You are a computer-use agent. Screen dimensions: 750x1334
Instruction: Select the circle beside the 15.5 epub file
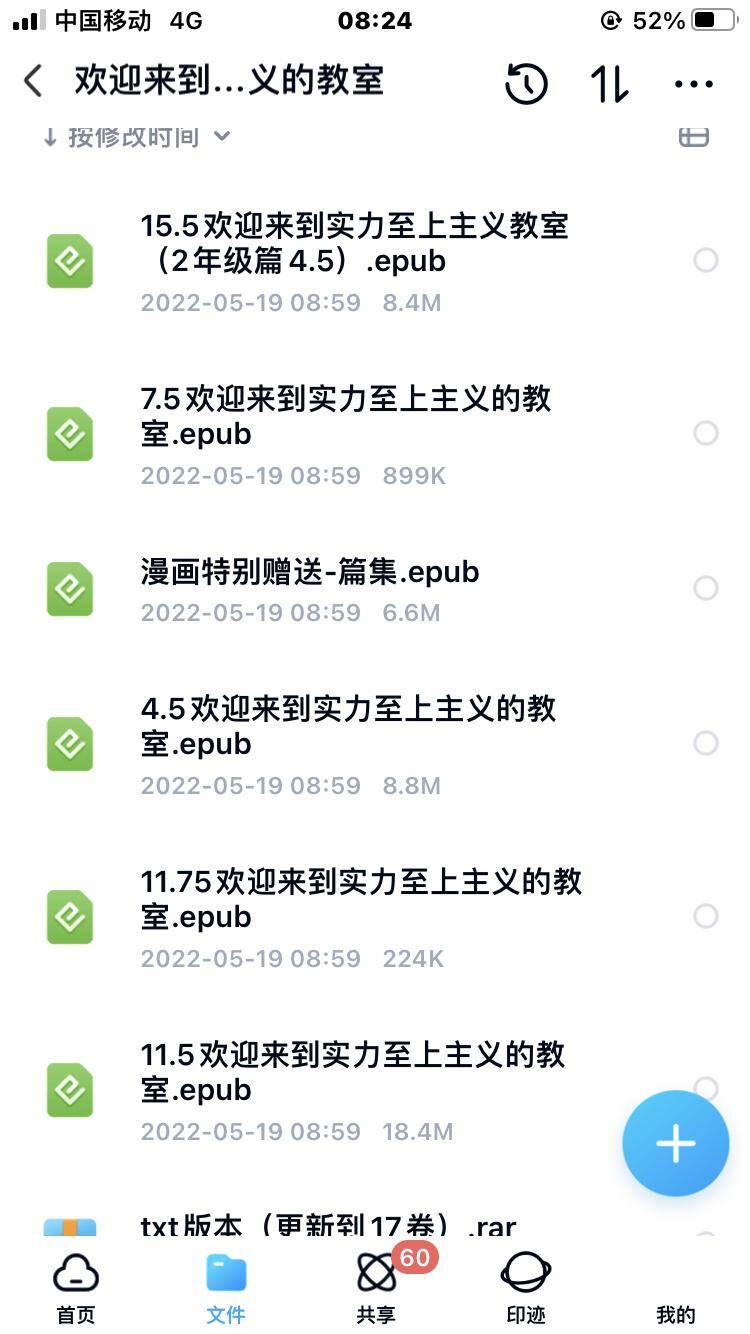click(x=706, y=261)
